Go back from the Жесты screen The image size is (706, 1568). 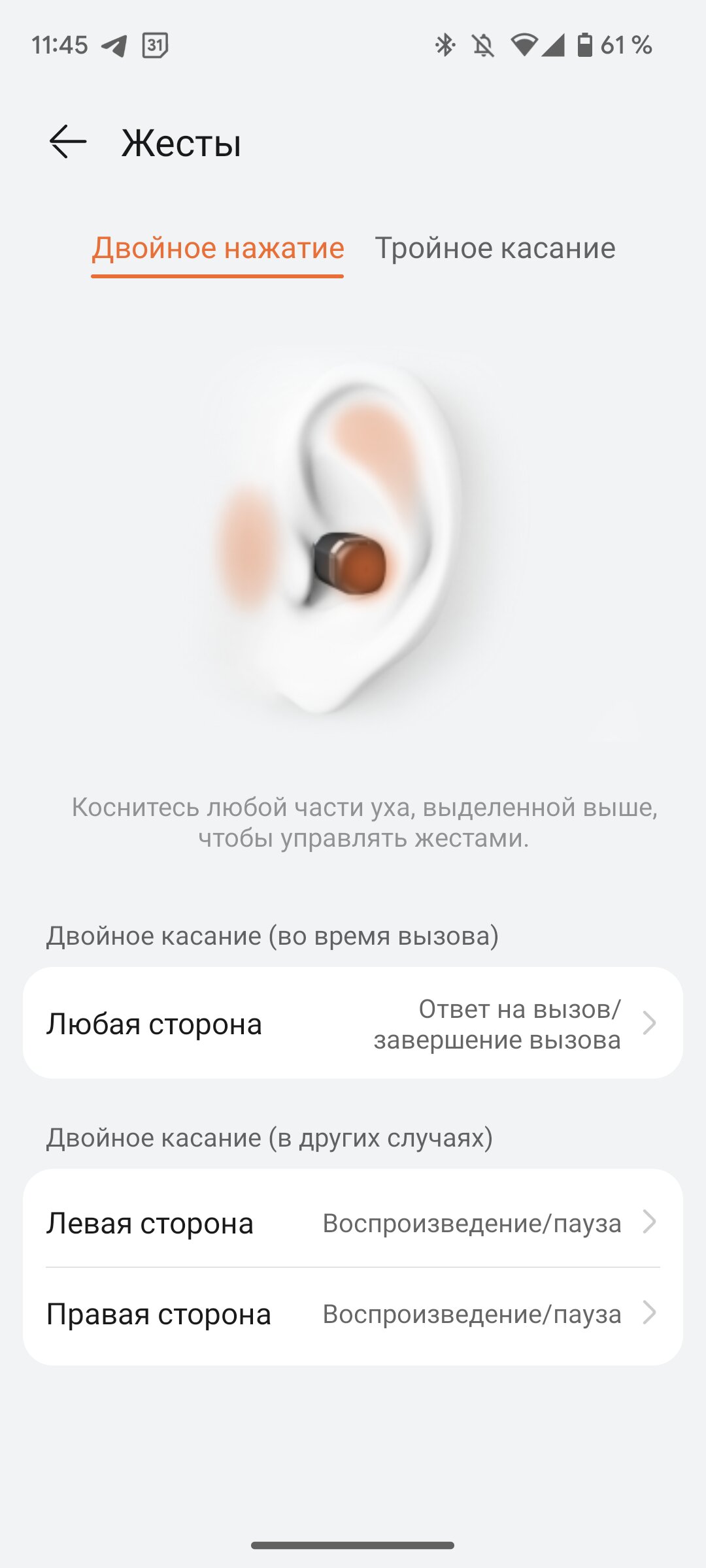pos(68,142)
